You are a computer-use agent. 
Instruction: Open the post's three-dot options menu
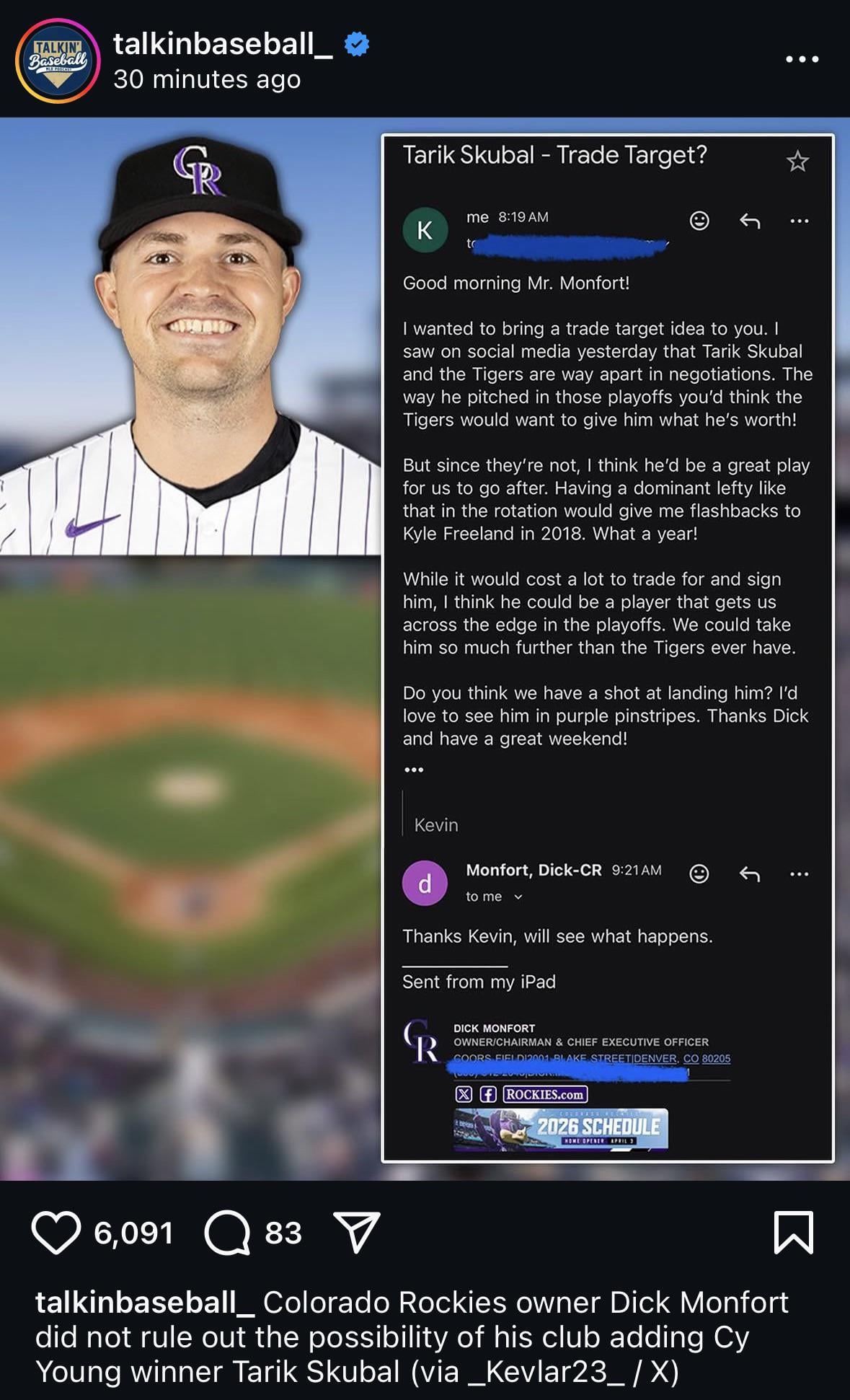click(802, 59)
